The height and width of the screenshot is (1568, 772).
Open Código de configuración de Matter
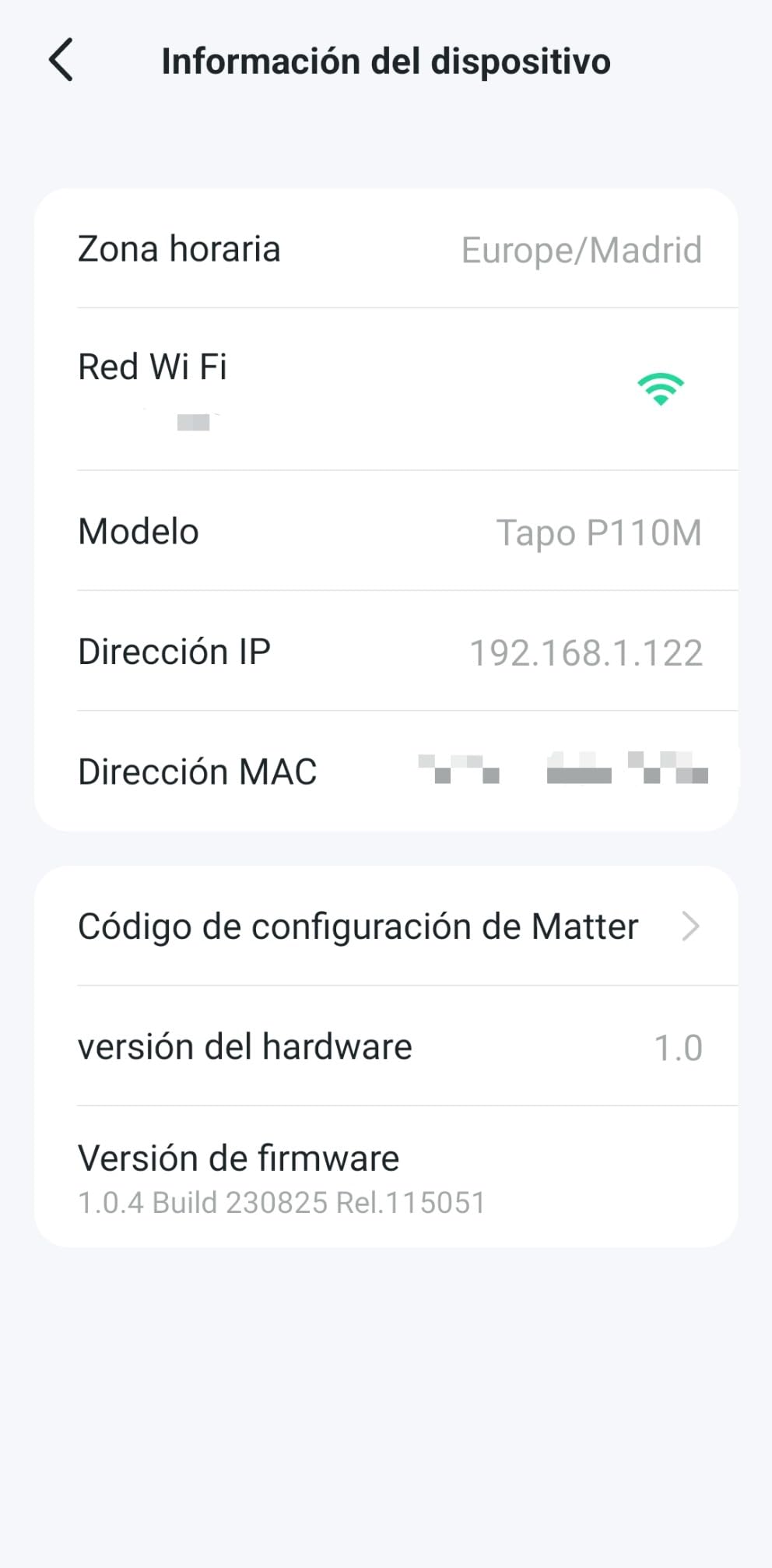tap(387, 926)
